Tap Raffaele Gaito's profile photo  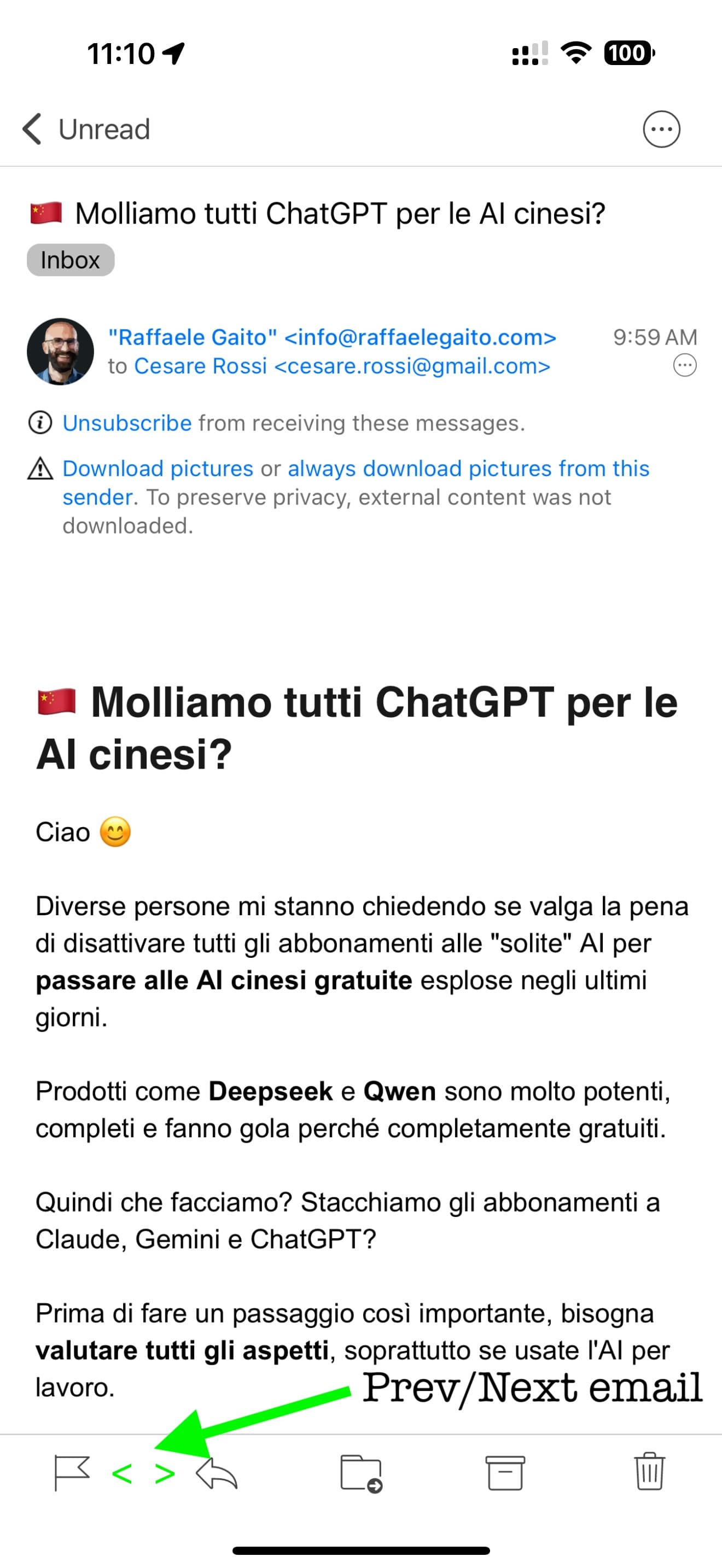[60, 351]
